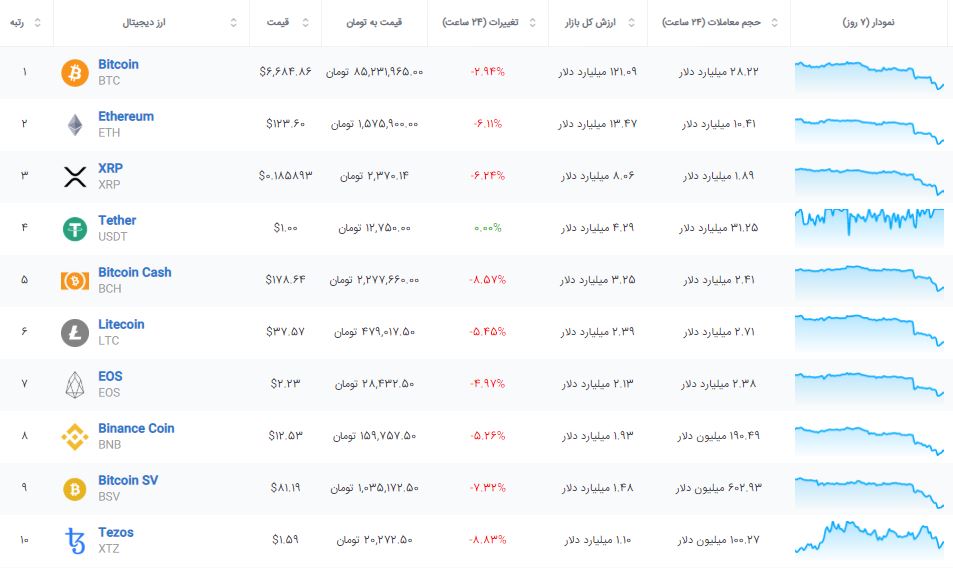Open the Bitcoin Cash coin page
The width and height of the screenshot is (953, 568).
[134, 272]
